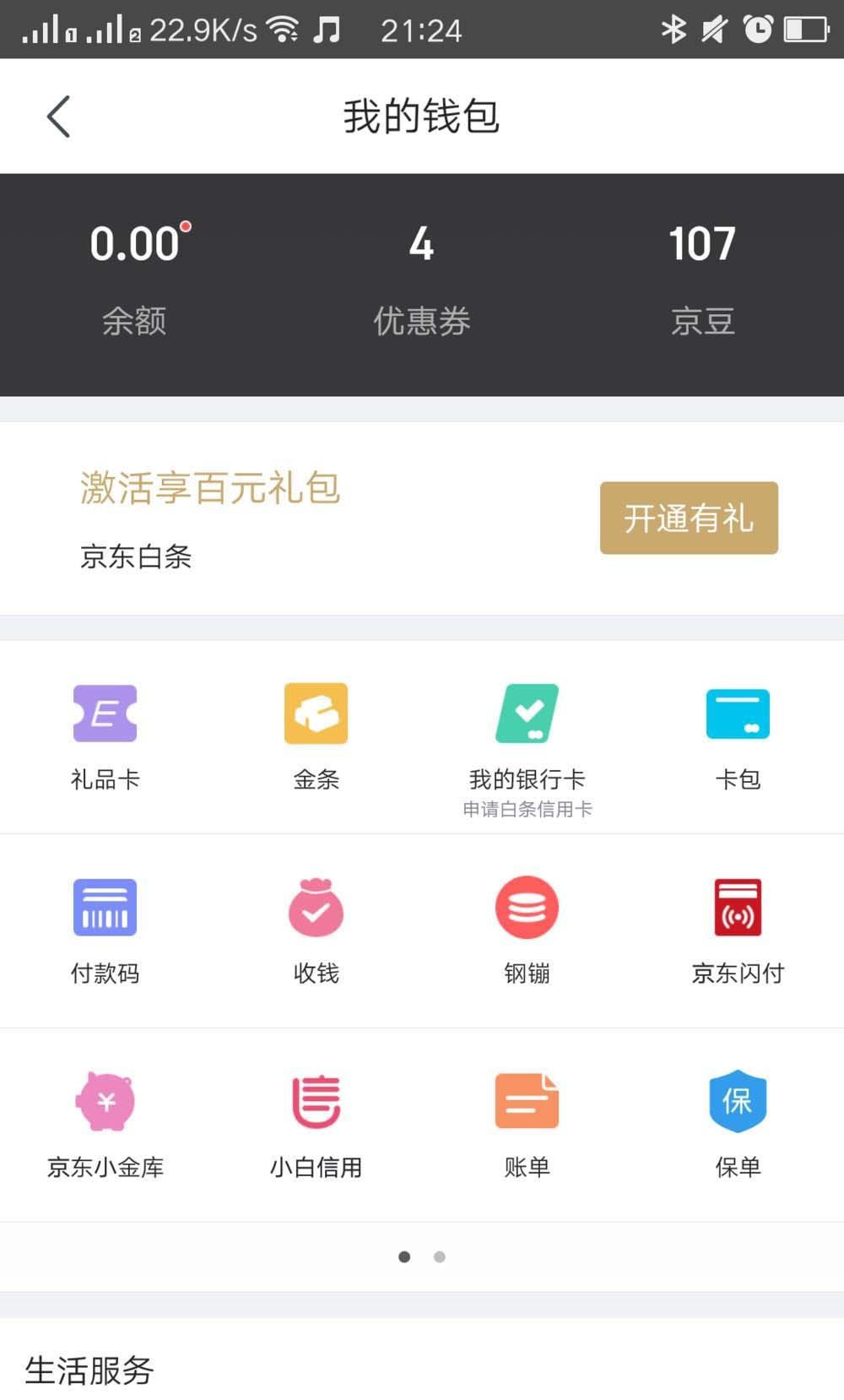Open the 保单 insurance icon

point(738,1123)
